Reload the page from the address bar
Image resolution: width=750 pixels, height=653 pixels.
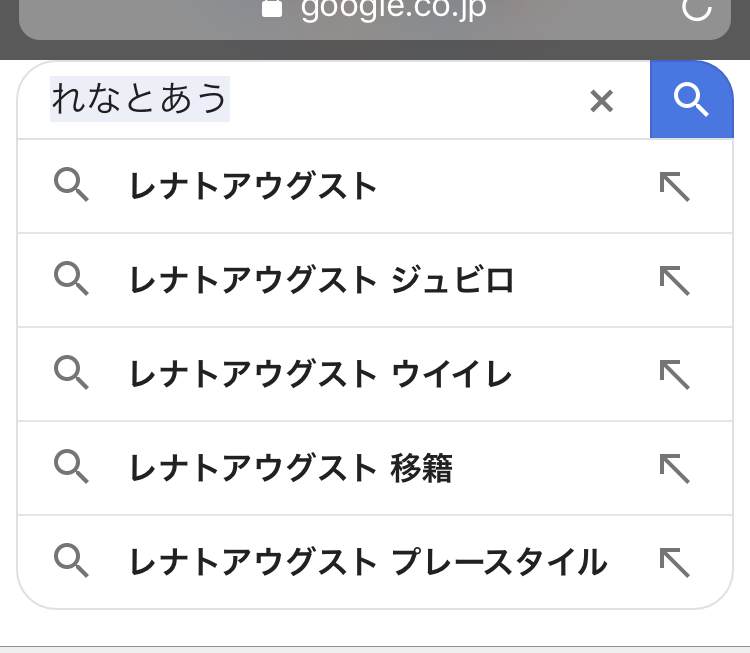696,8
